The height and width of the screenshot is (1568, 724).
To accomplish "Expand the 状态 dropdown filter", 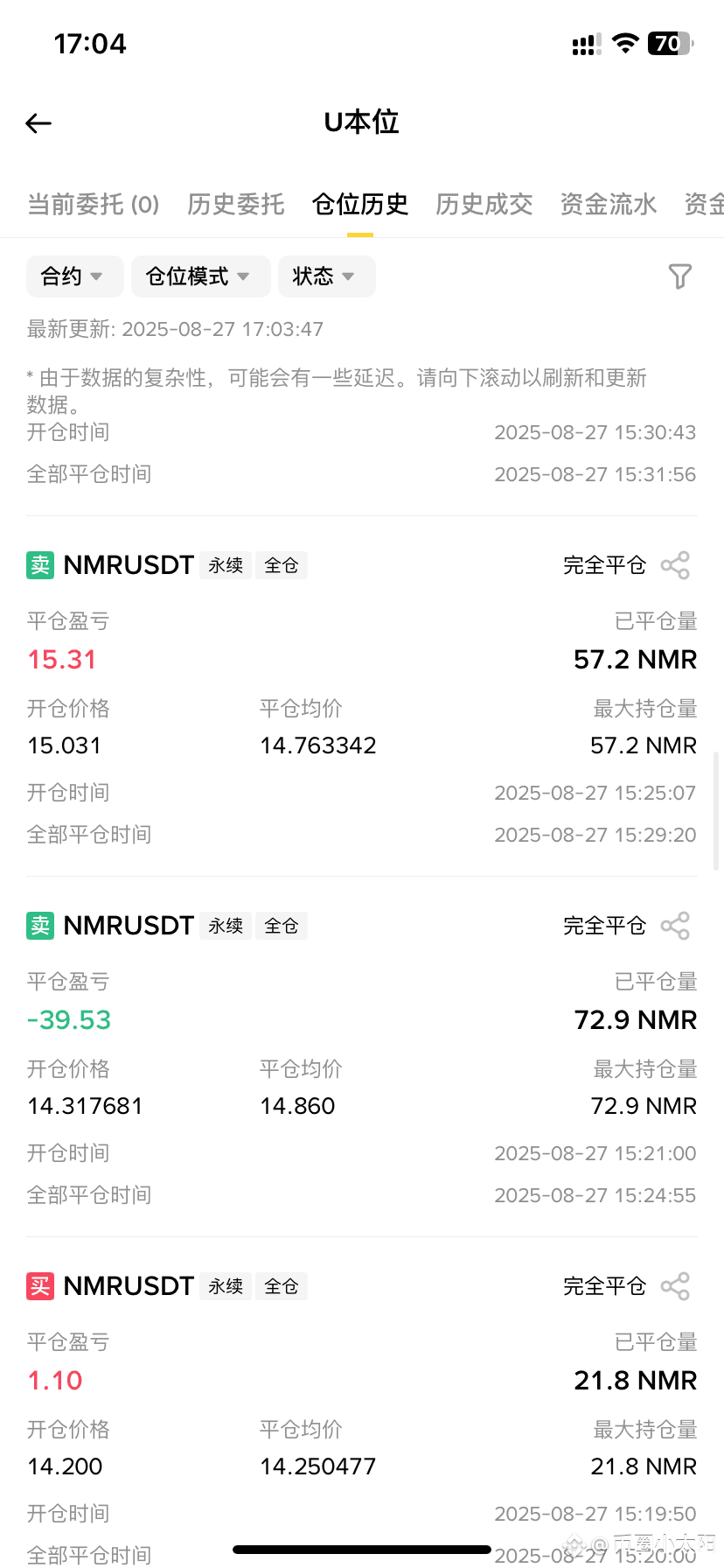I will coord(327,276).
